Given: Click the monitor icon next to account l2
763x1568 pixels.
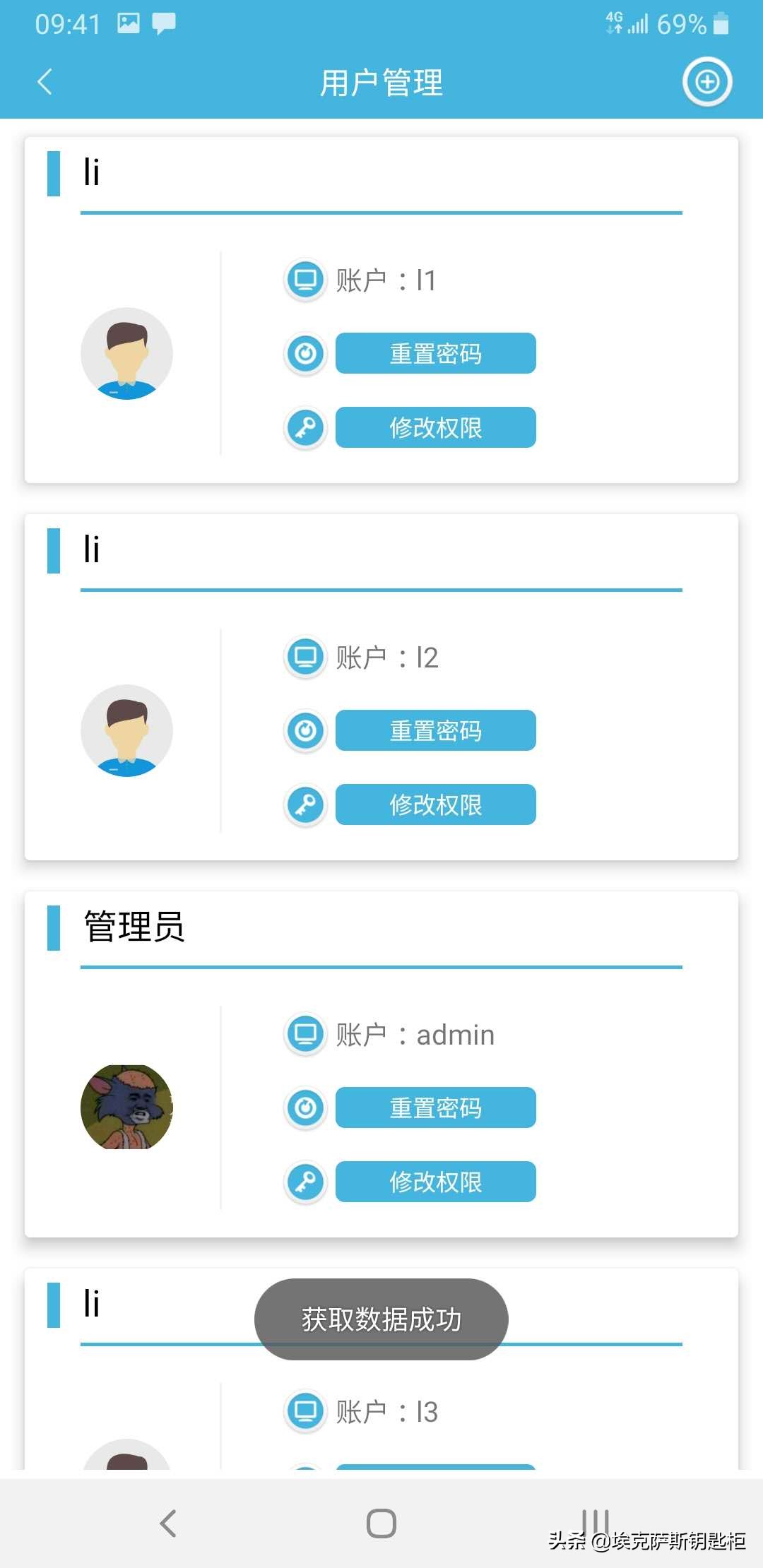Looking at the screenshot, I should click(305, 657).
